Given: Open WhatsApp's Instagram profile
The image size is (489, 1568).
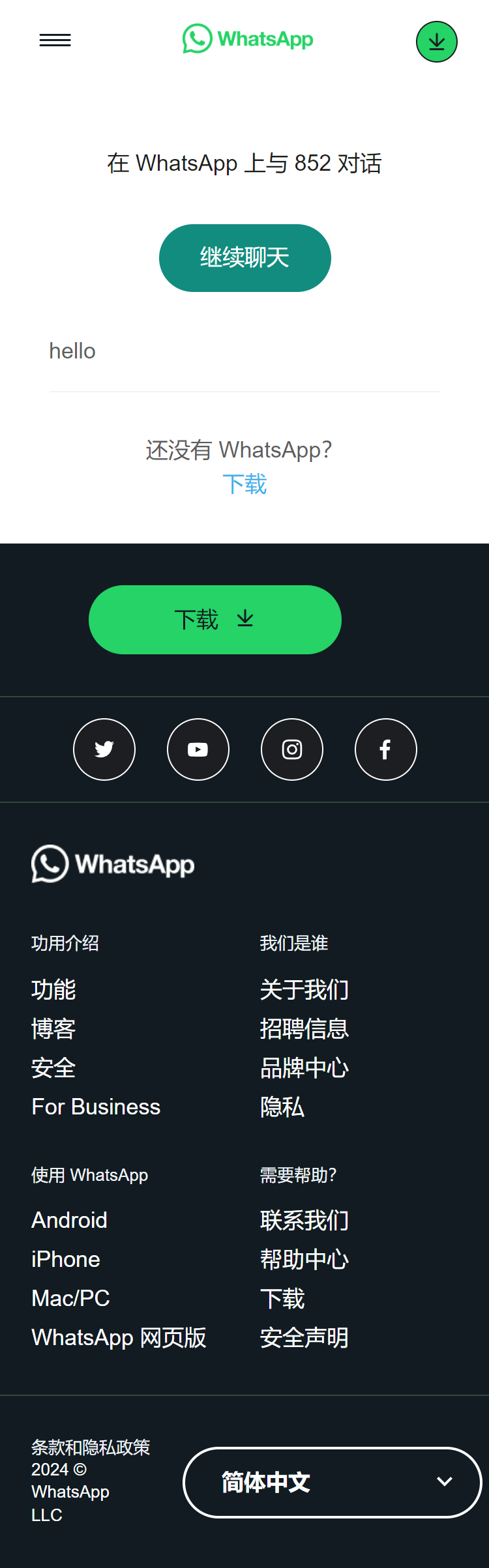Looking at the screenshot, I should [292, 749].
